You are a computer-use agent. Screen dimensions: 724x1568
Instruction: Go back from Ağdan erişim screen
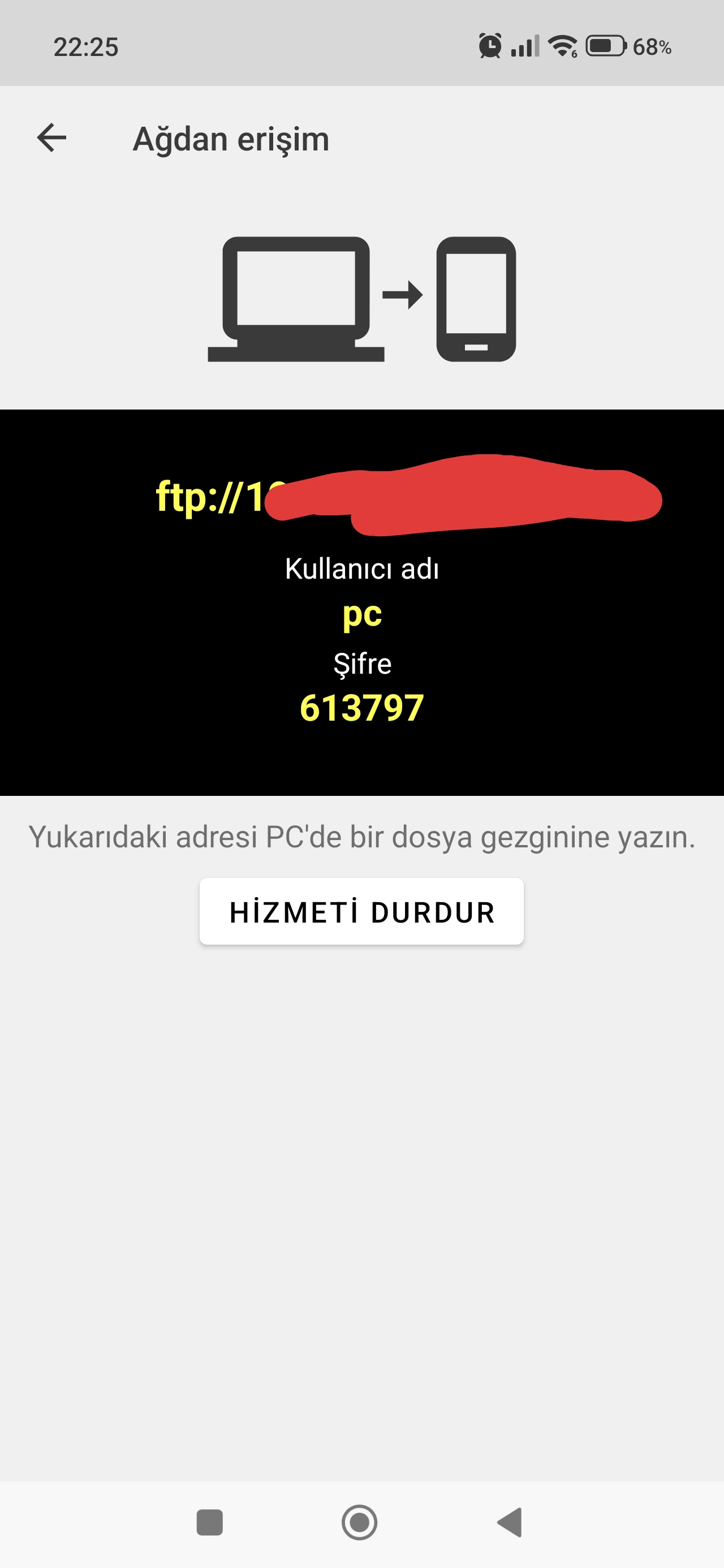coord(52,138)
